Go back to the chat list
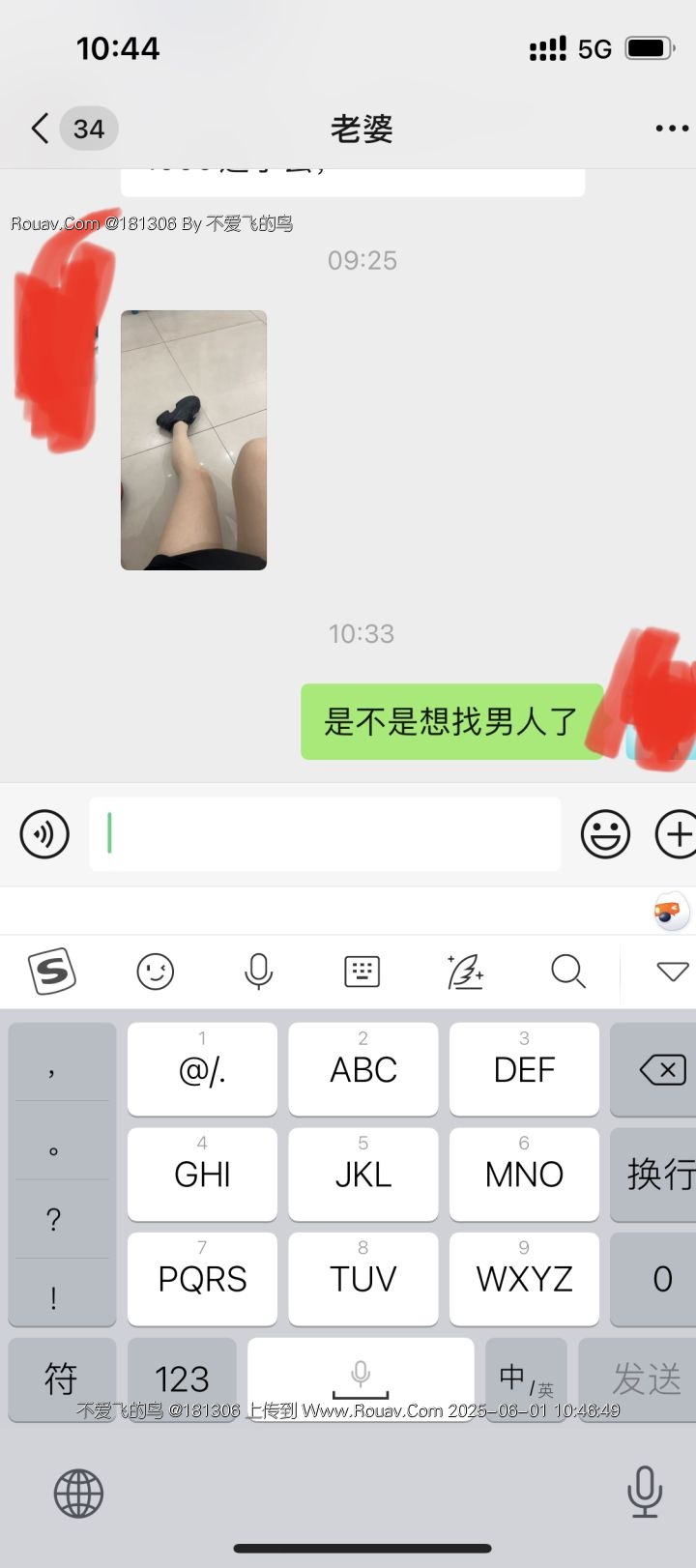This screenshot has height=1568, width=696. [41, 128]
